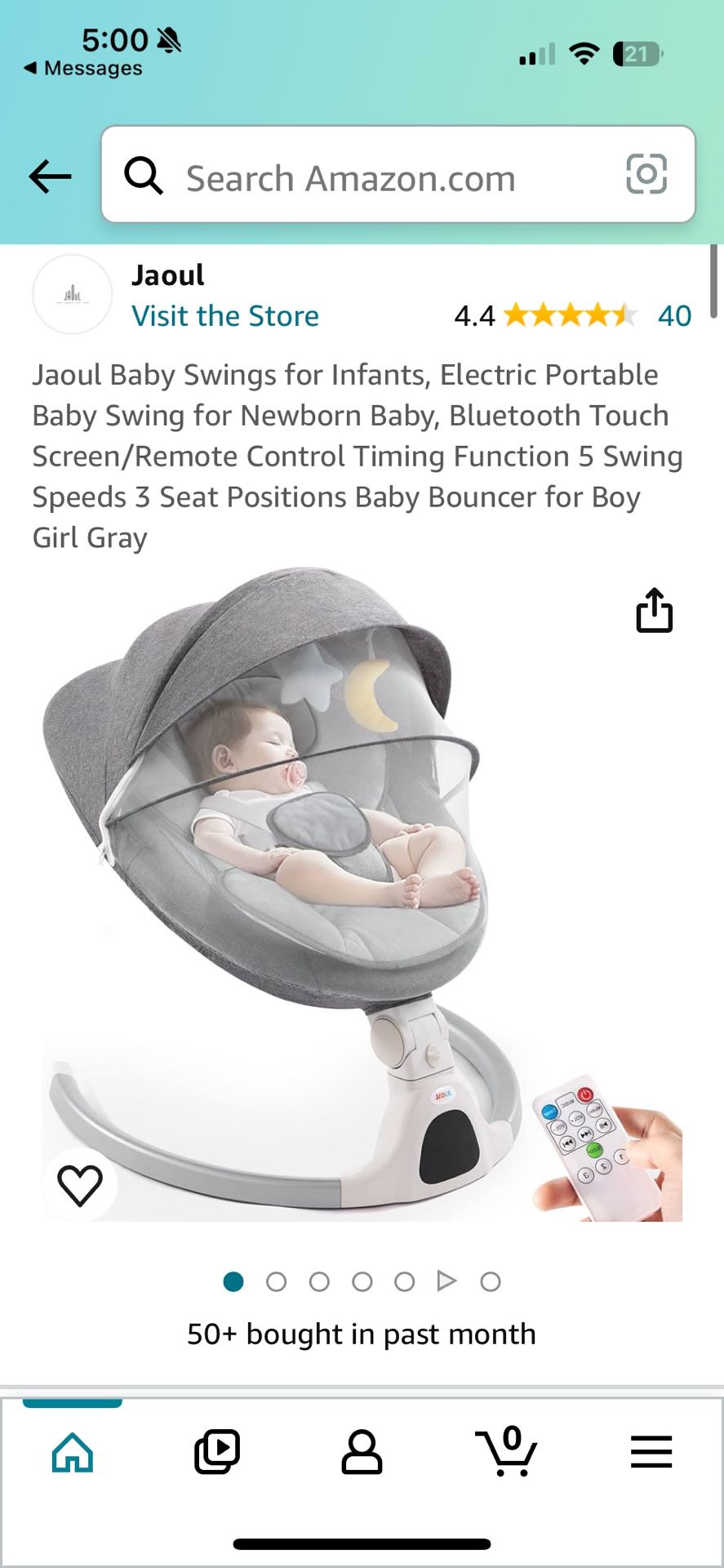The image size is (724, 1568).
Task: Open the 40 customer ratings
Action: [674, 316]
